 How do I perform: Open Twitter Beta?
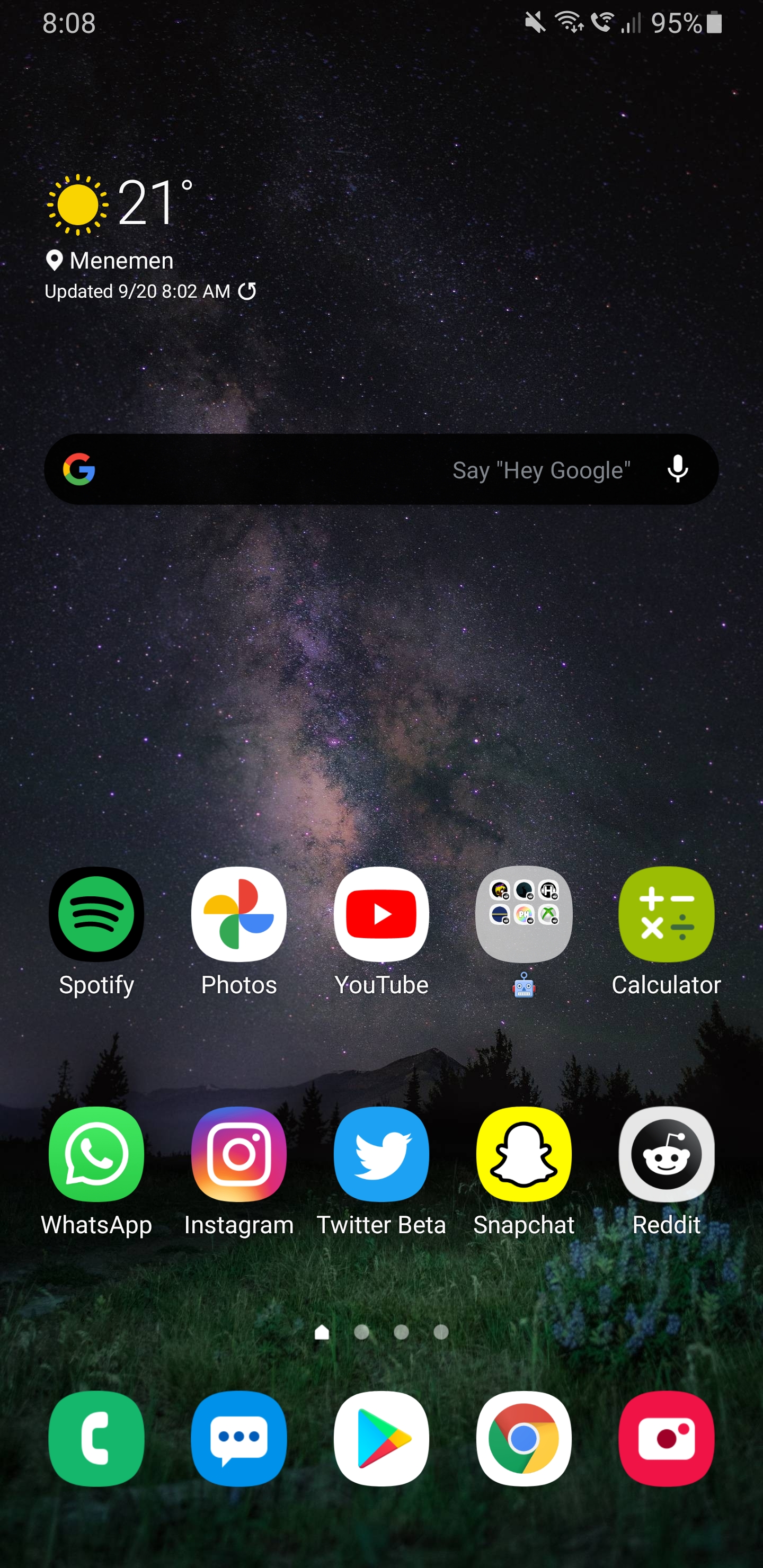coord(381,1153)
